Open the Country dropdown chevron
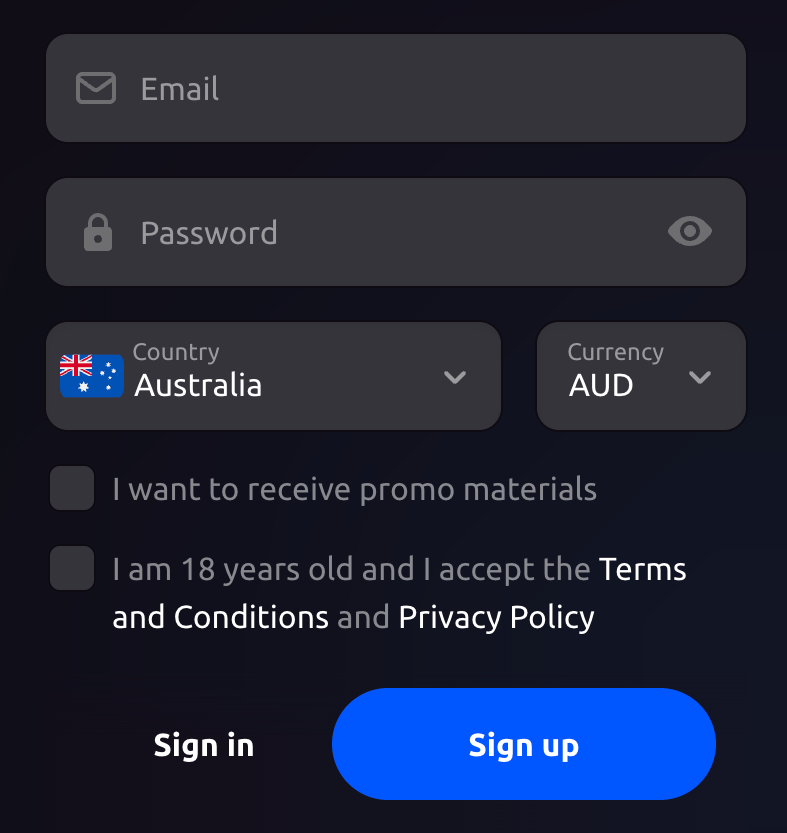Screen dimensions: 787x833 [x=455, y=378]
